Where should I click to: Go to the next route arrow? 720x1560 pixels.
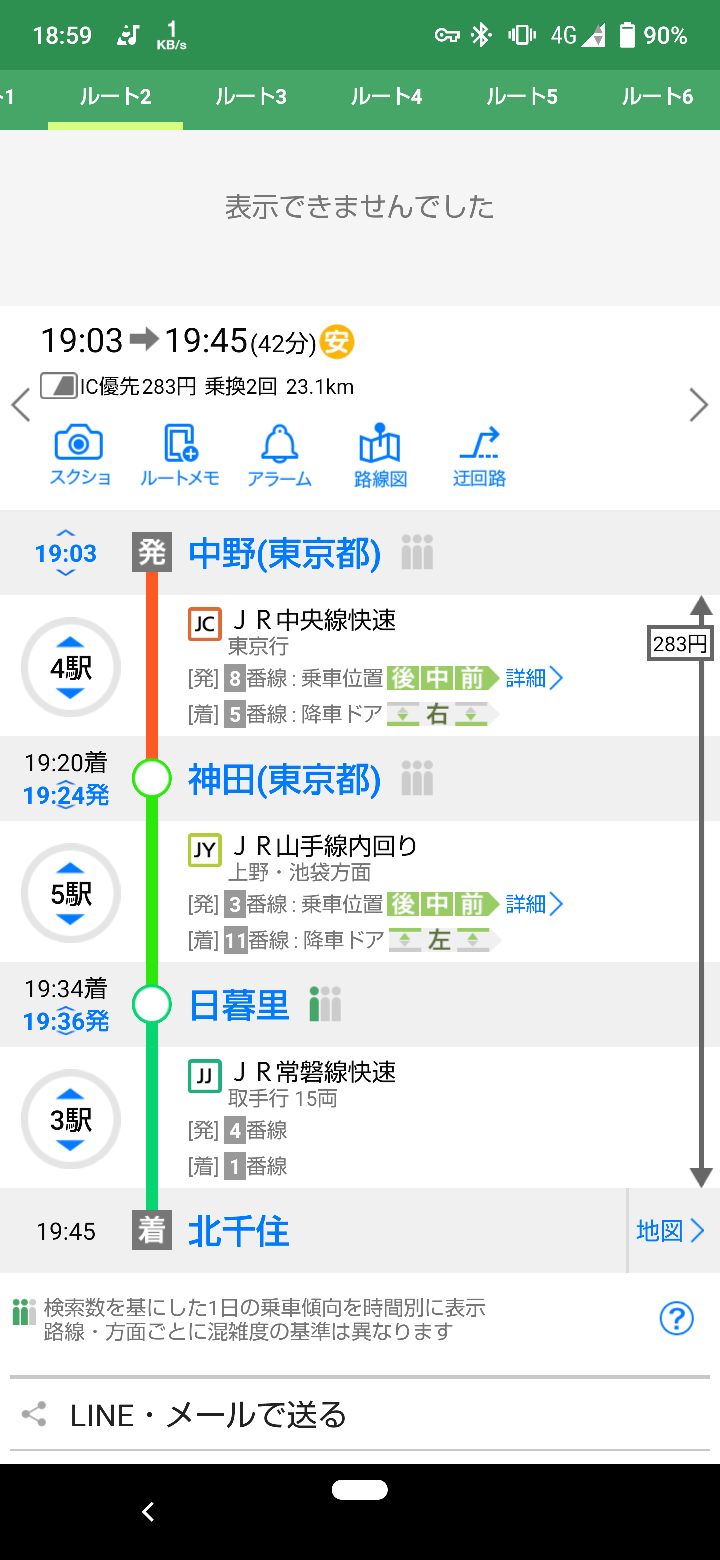tap(699, 405)
